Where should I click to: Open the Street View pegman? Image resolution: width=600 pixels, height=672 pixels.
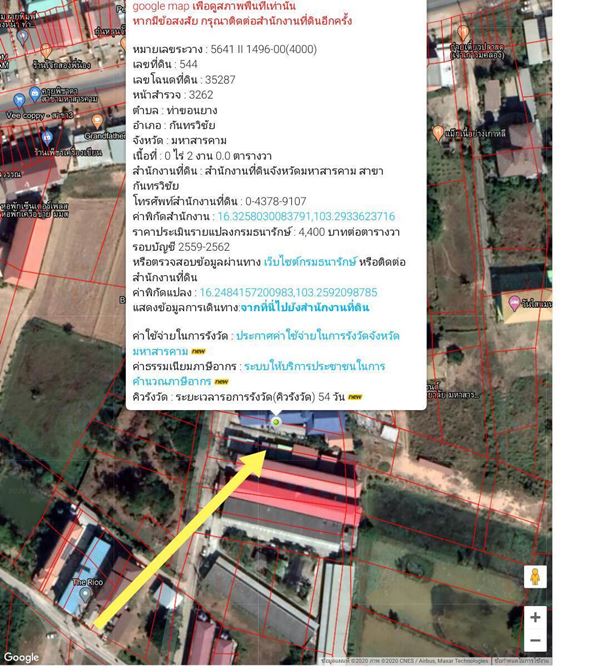coord(535,576)
